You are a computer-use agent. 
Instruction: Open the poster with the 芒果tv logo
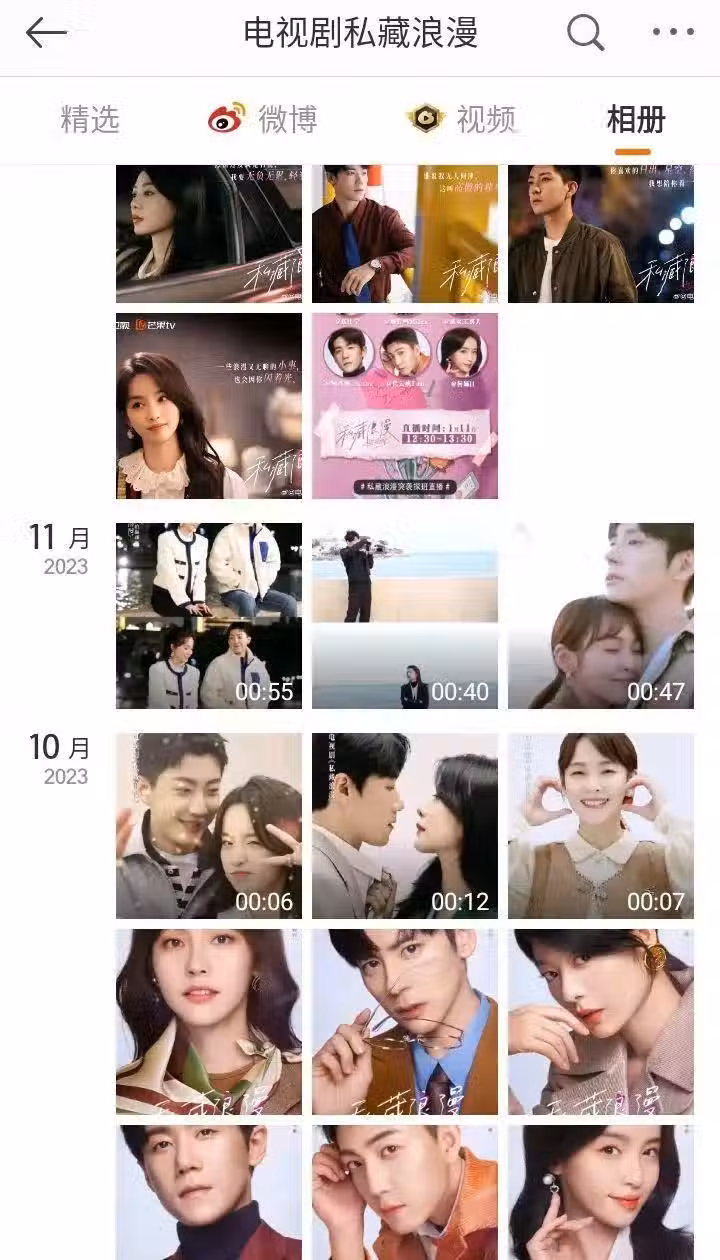coord(208,406)
